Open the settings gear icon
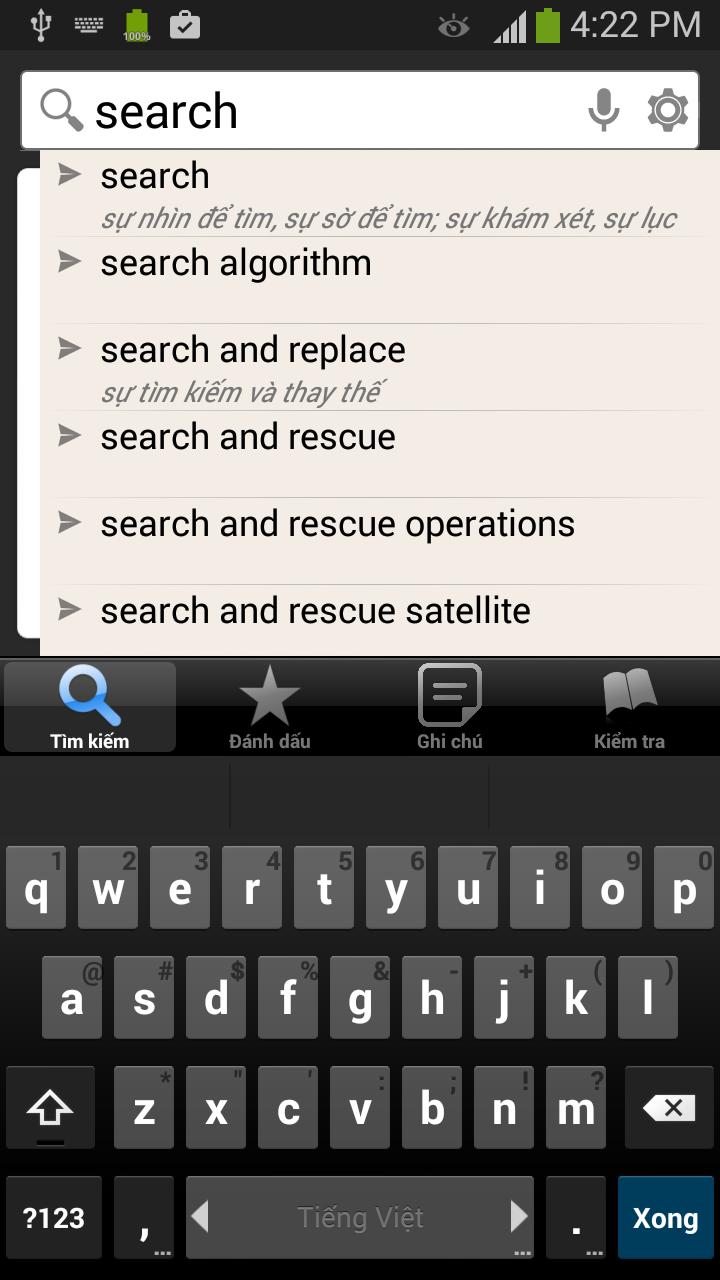The width and height of the screenshot is (720, 1280). [667, 109]
